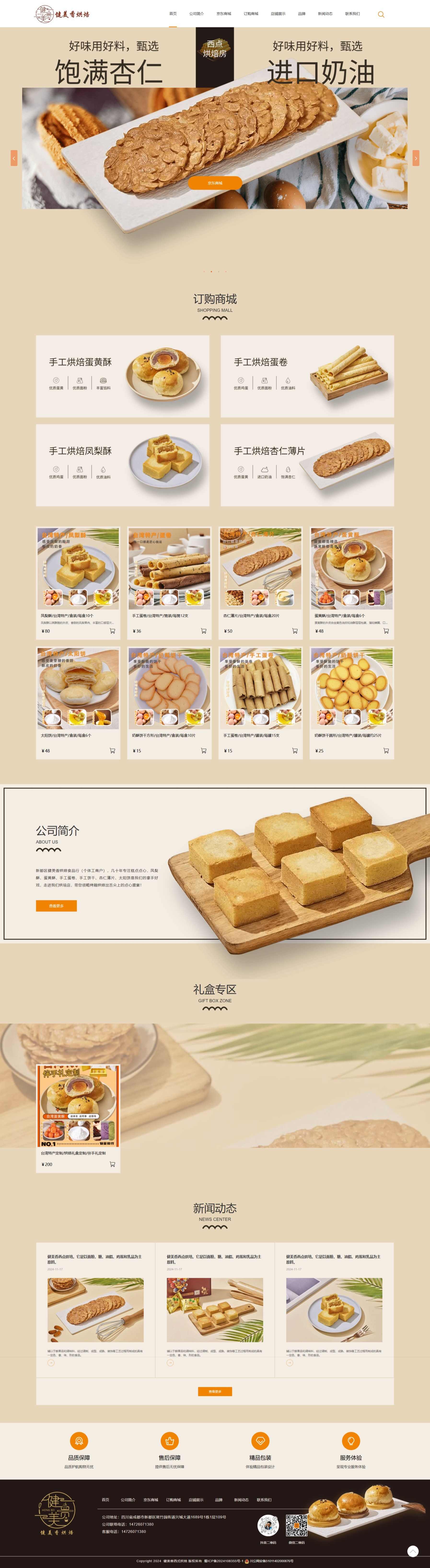Tap 查看更多 under 公司简介
Viewport: 430px width, 1568px height.
56,906
